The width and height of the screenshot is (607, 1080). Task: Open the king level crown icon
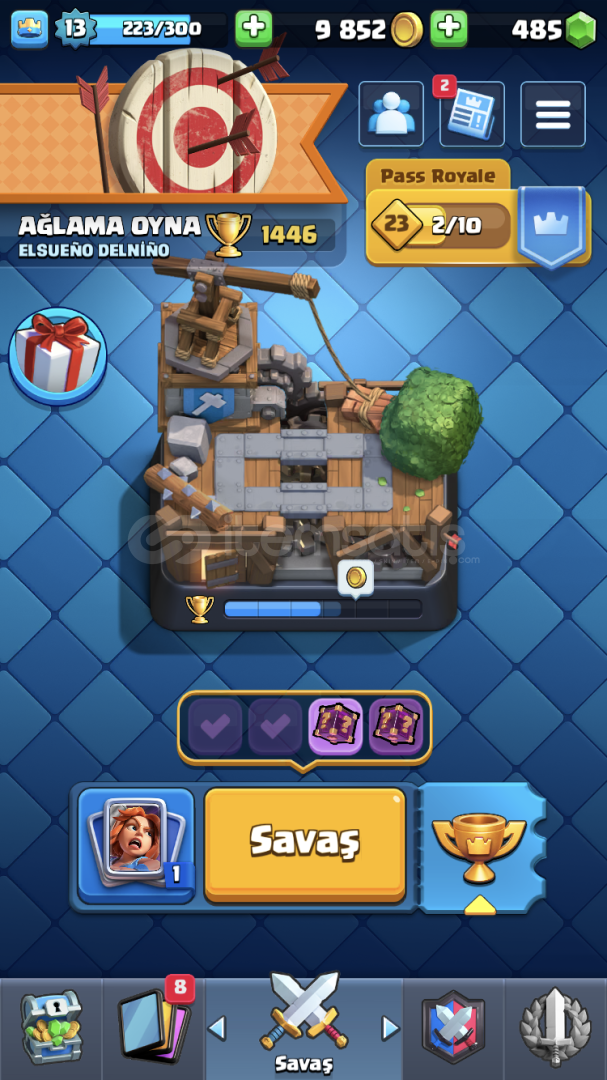click(30, 29)
